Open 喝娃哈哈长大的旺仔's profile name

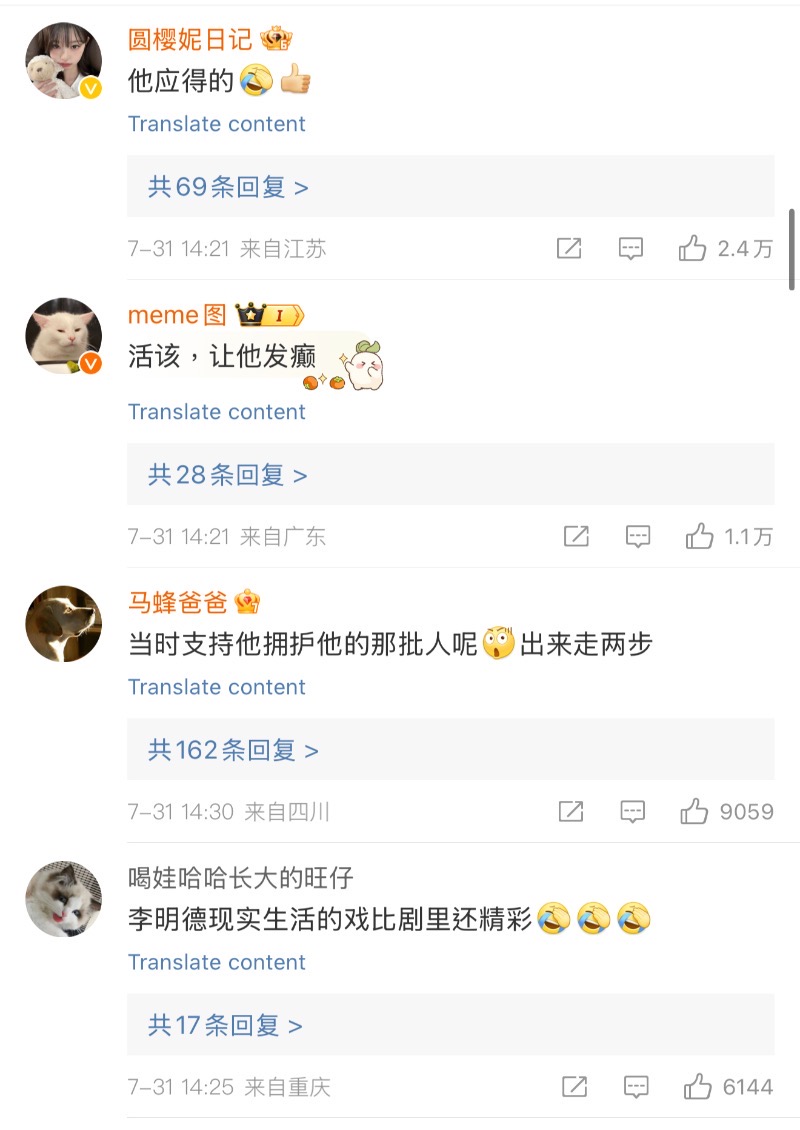(x=240, y=878)
